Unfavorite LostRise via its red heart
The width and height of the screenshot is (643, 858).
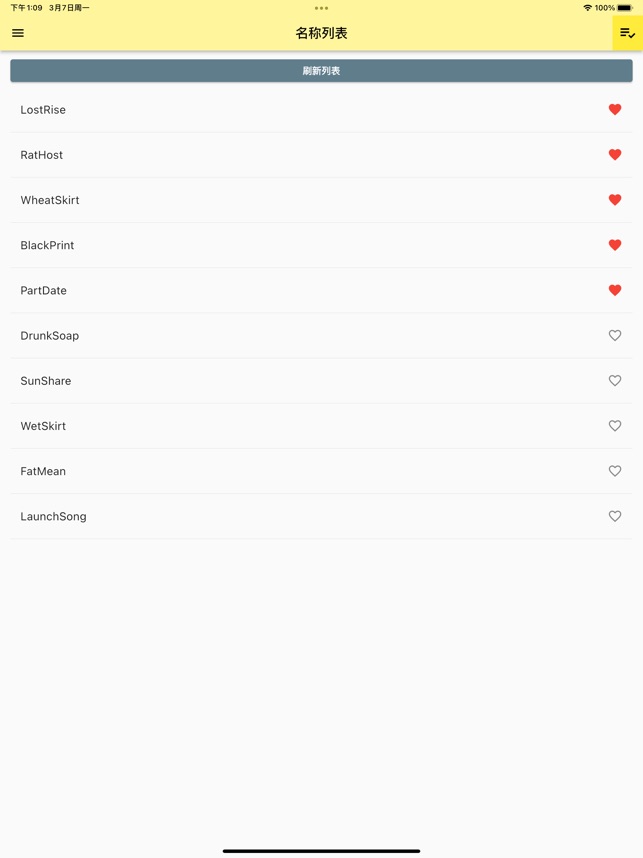615,110
